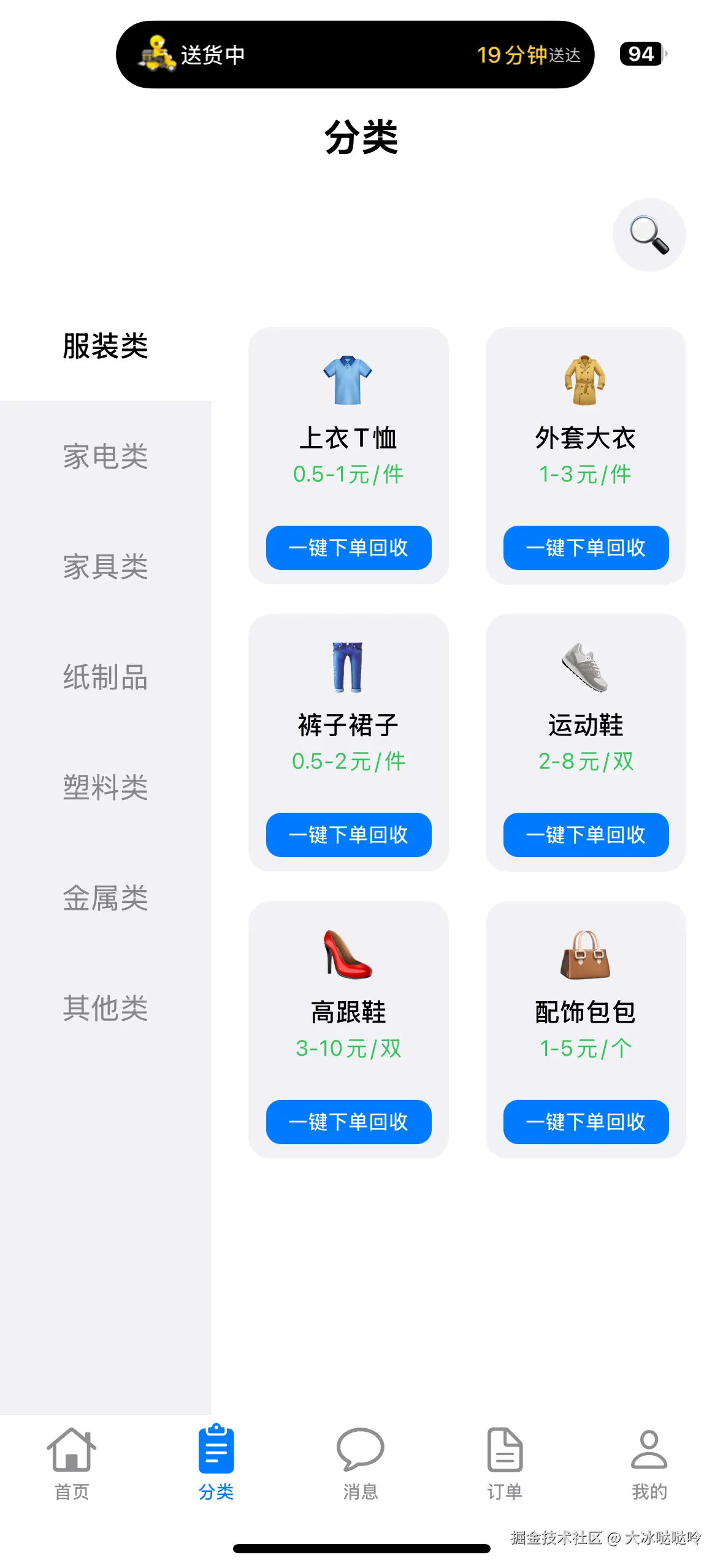
Task: Tap the delivery scooter icon in the status banner
Action: click(154, 54)
